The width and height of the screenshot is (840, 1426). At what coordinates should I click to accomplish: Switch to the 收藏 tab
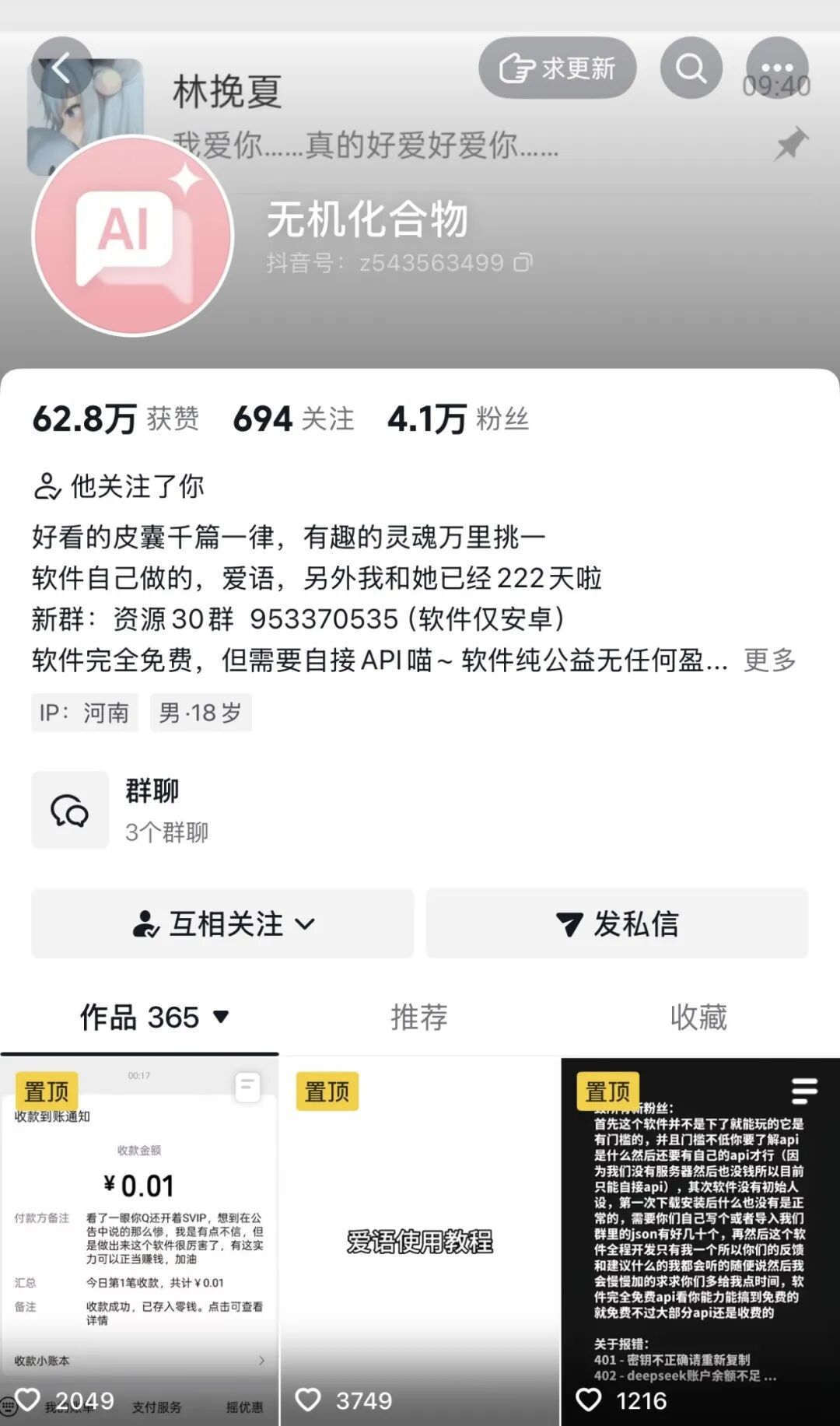coord(698,1017)
